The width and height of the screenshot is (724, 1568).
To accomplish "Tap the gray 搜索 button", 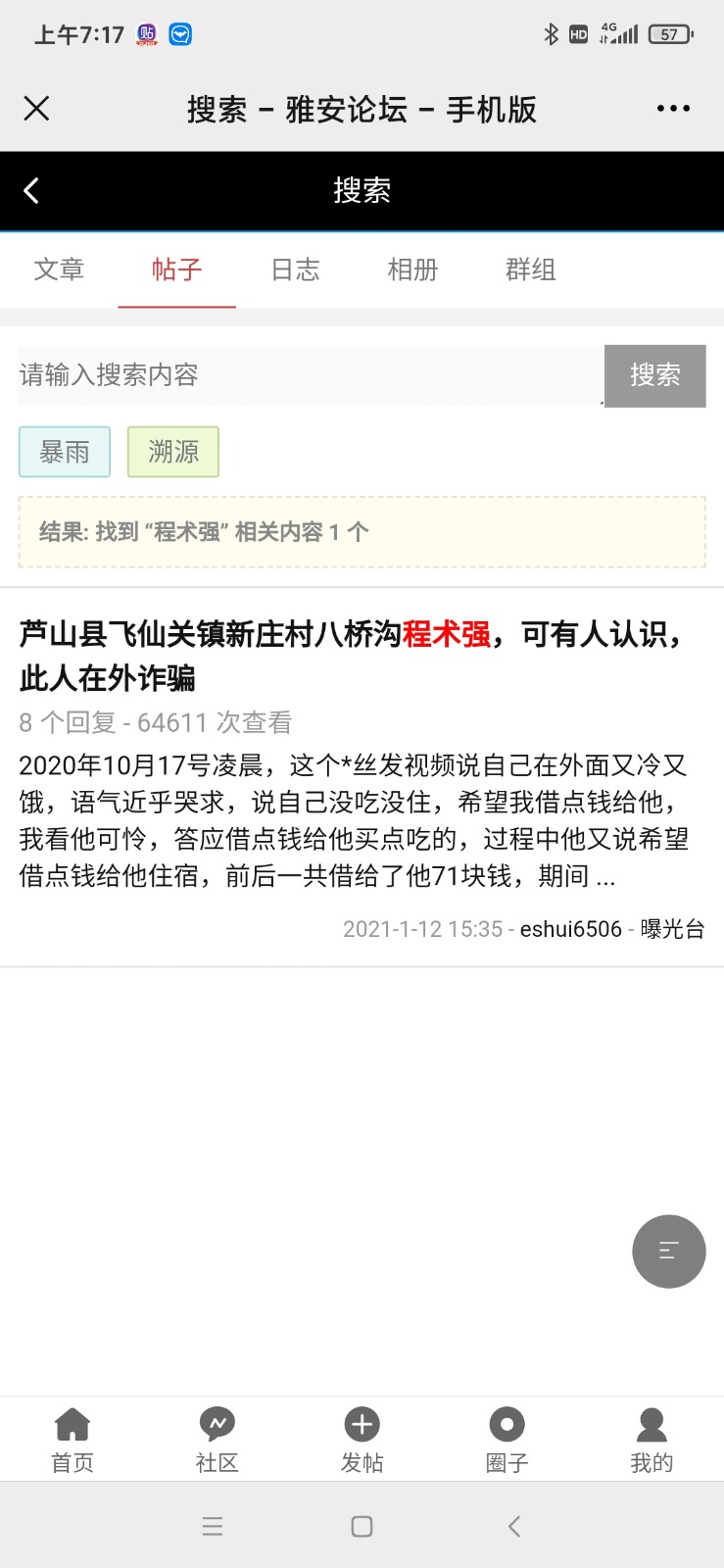I will tap(654, 375).
